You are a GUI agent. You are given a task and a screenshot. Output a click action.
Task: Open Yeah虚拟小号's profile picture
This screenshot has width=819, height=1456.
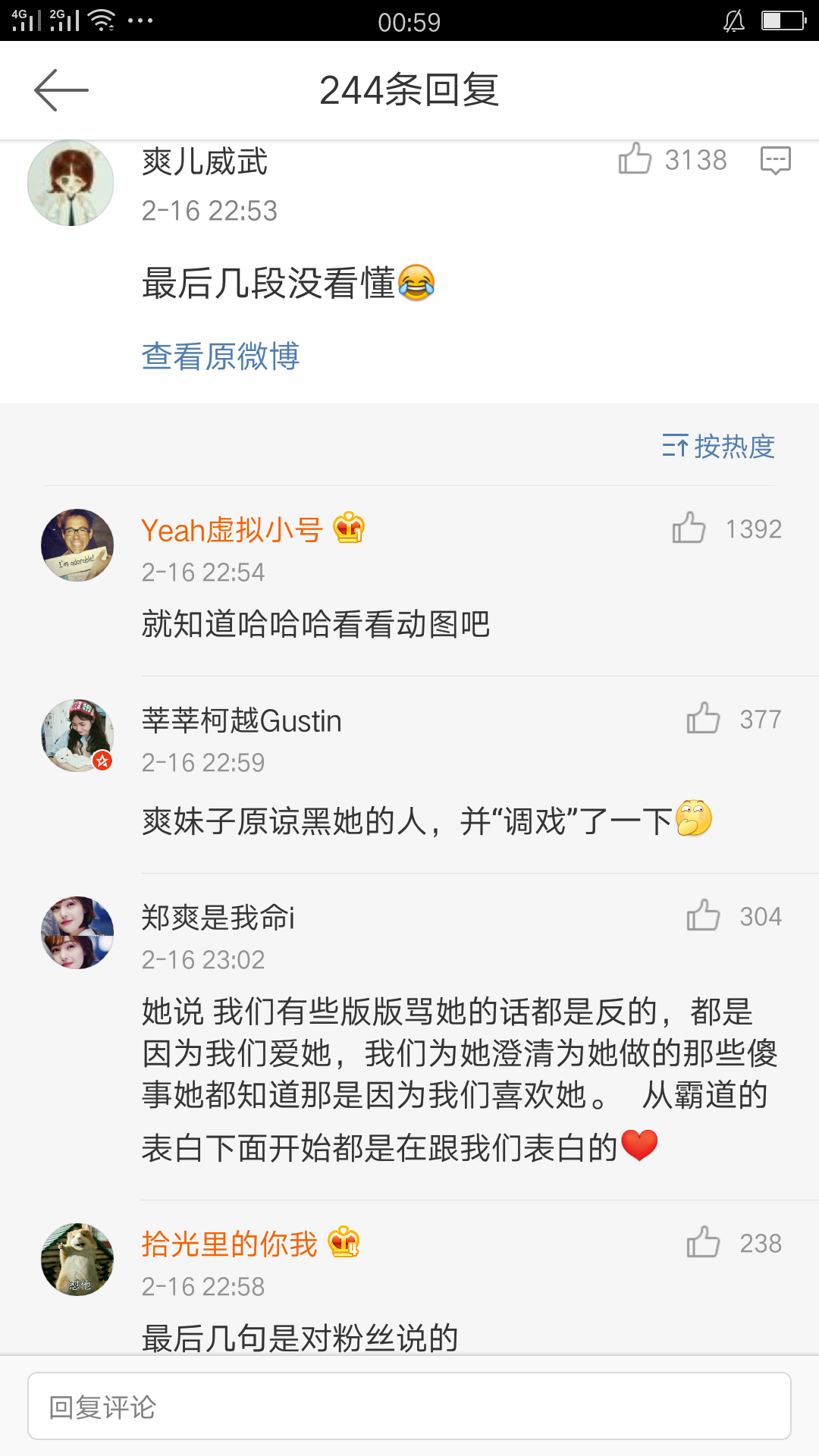pyautogui.click(x=77, y=545)
